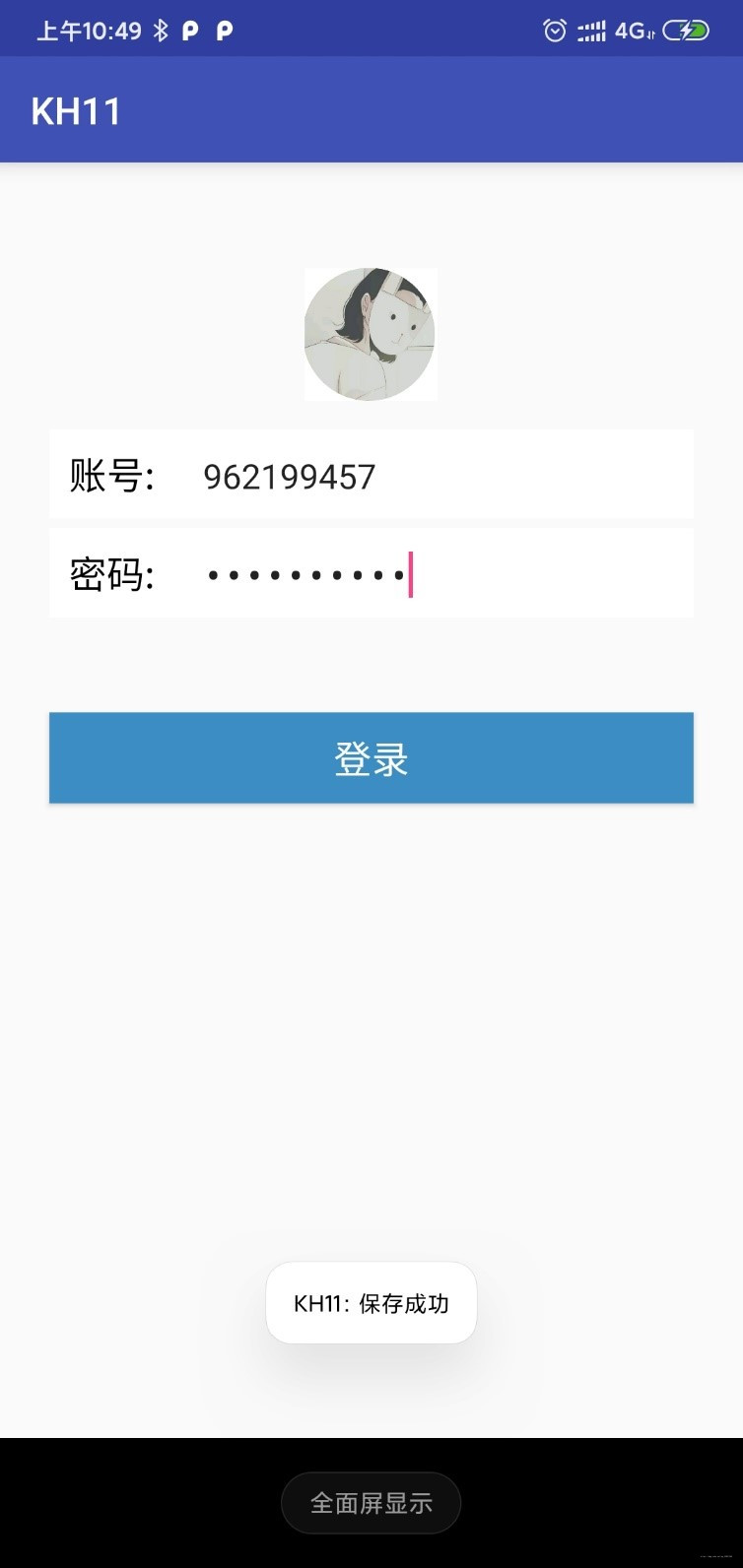Click the blue app bar header area

(x=371, y=109)
